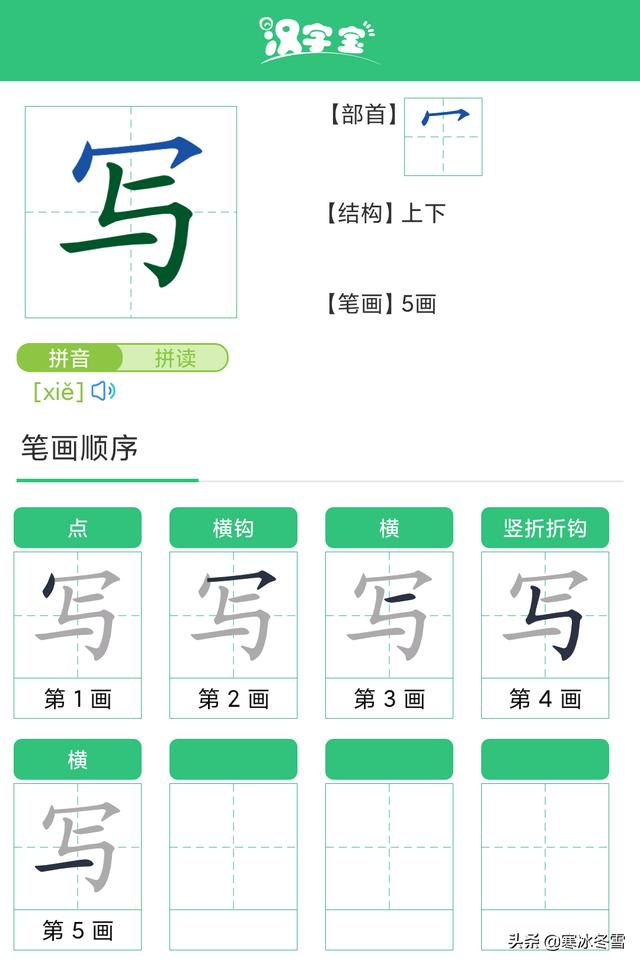Tap the large 写 character box
The image size is (640, 964).
(x=131, y=212)
